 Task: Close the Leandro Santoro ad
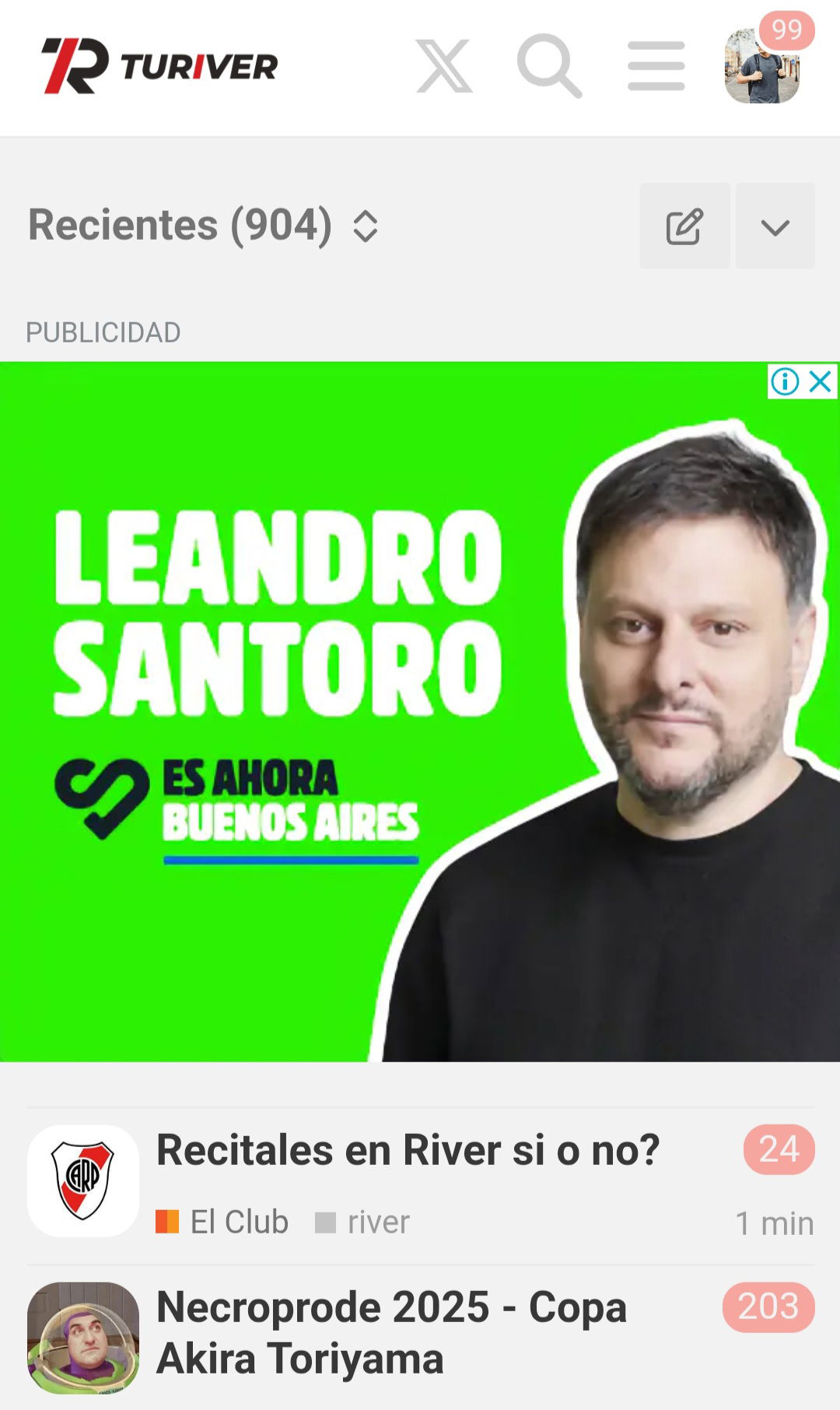coord(821,382)
